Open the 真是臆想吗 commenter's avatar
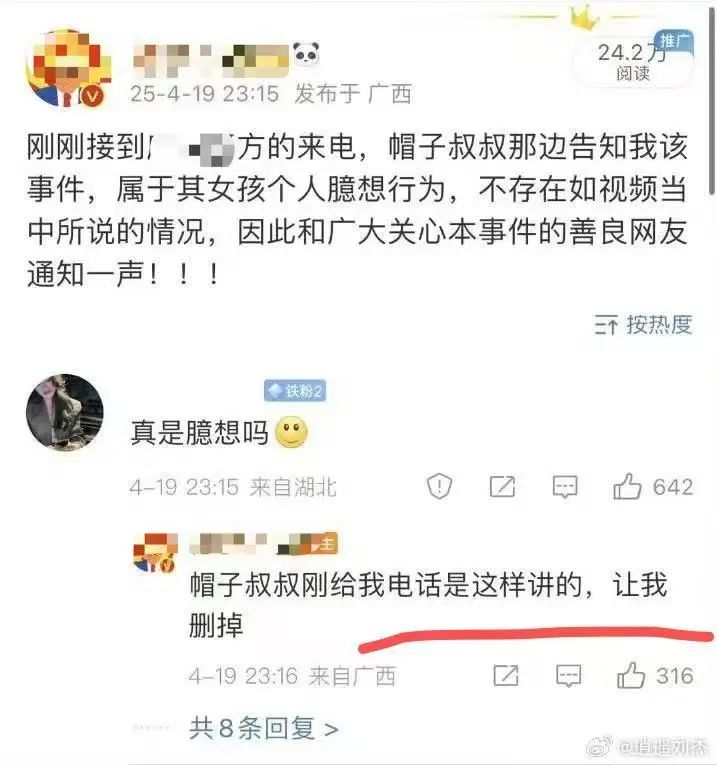 click(x=64, y=412)
